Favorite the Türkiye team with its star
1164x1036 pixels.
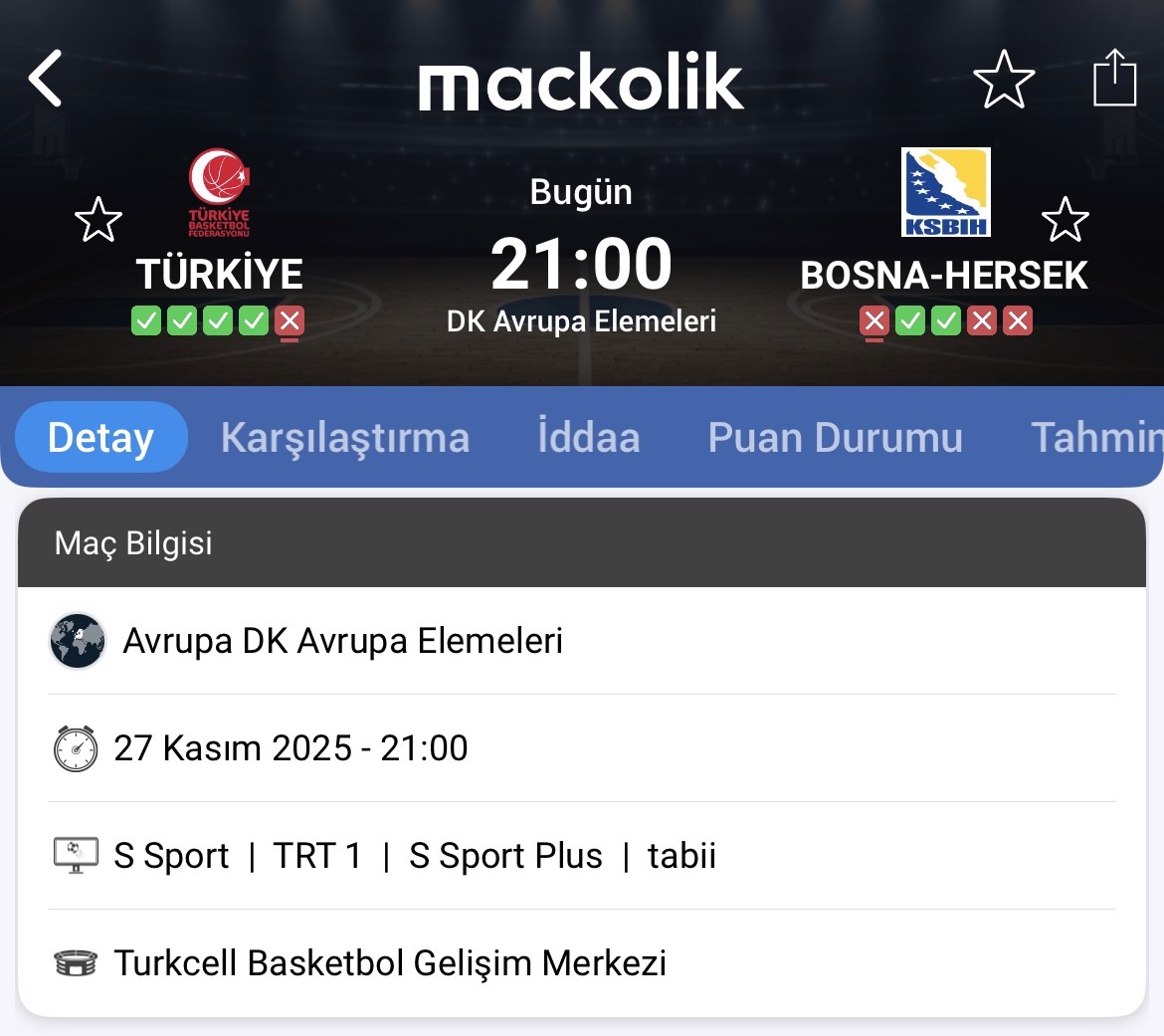pyautogui.click(x=98, y=220)
